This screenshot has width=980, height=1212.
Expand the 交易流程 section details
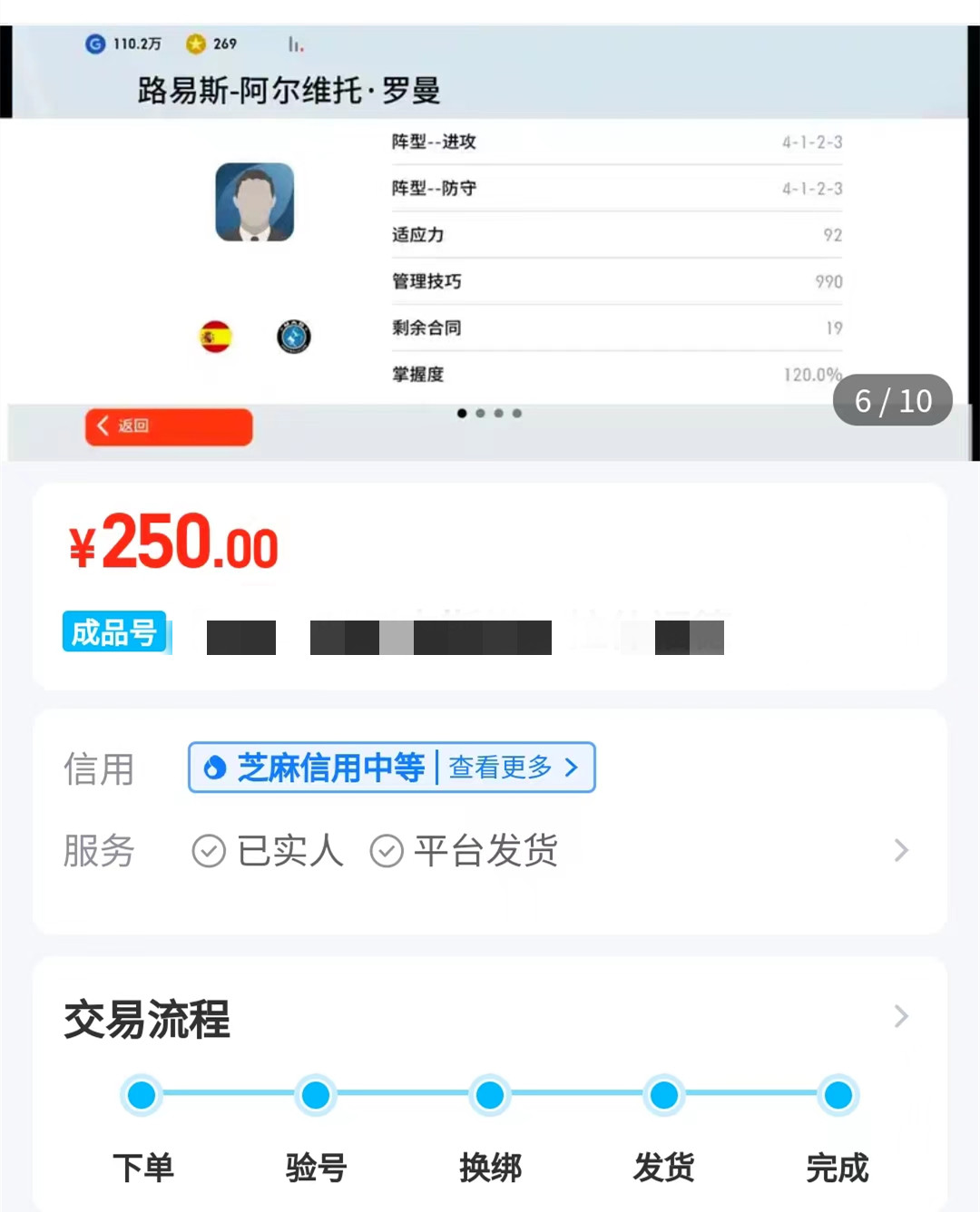(900, 1016)
